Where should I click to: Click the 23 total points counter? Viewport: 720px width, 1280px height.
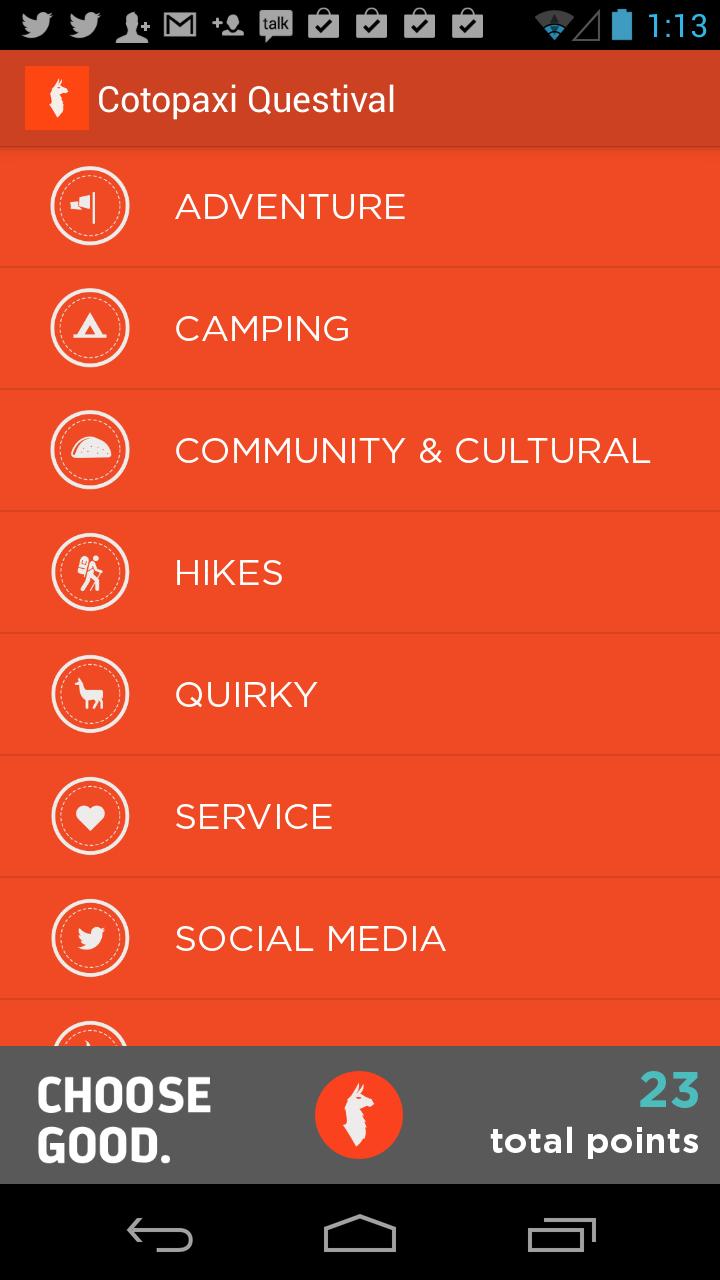(x=595, y=1115)
